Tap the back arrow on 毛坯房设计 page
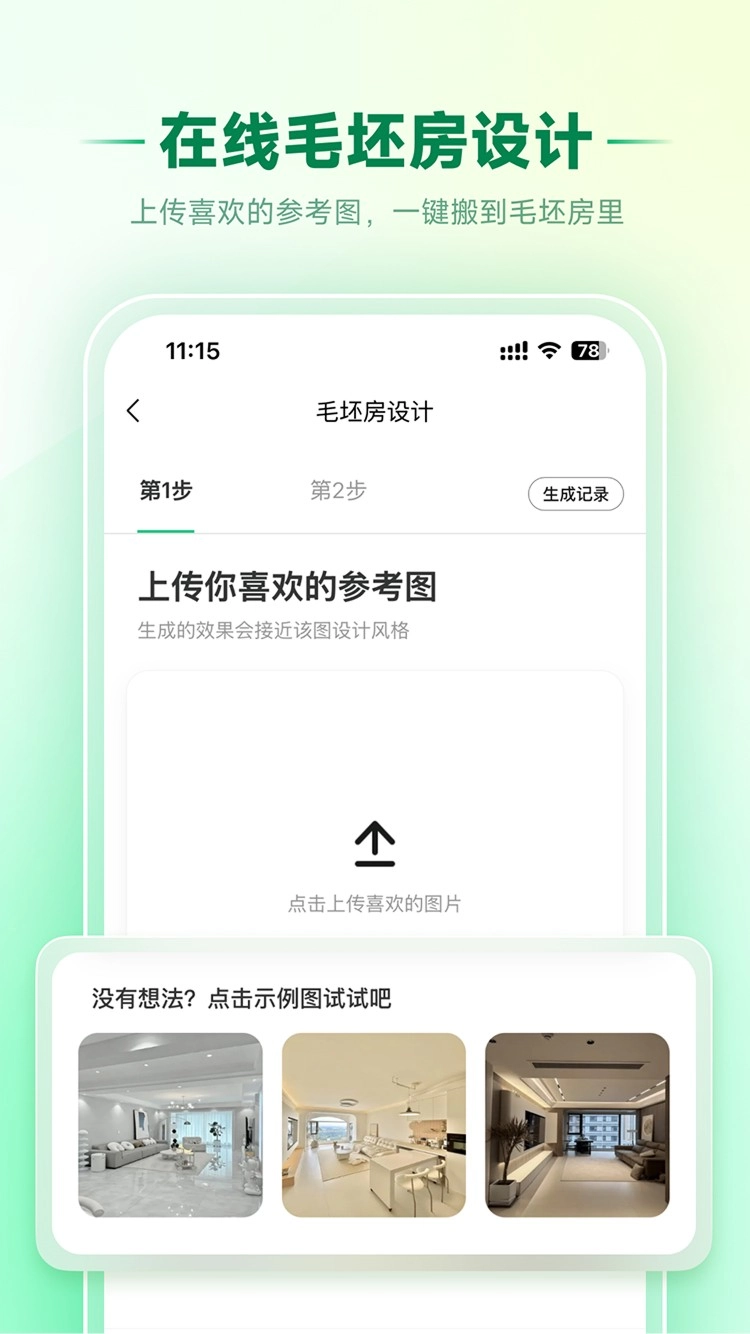 point(133,410)
